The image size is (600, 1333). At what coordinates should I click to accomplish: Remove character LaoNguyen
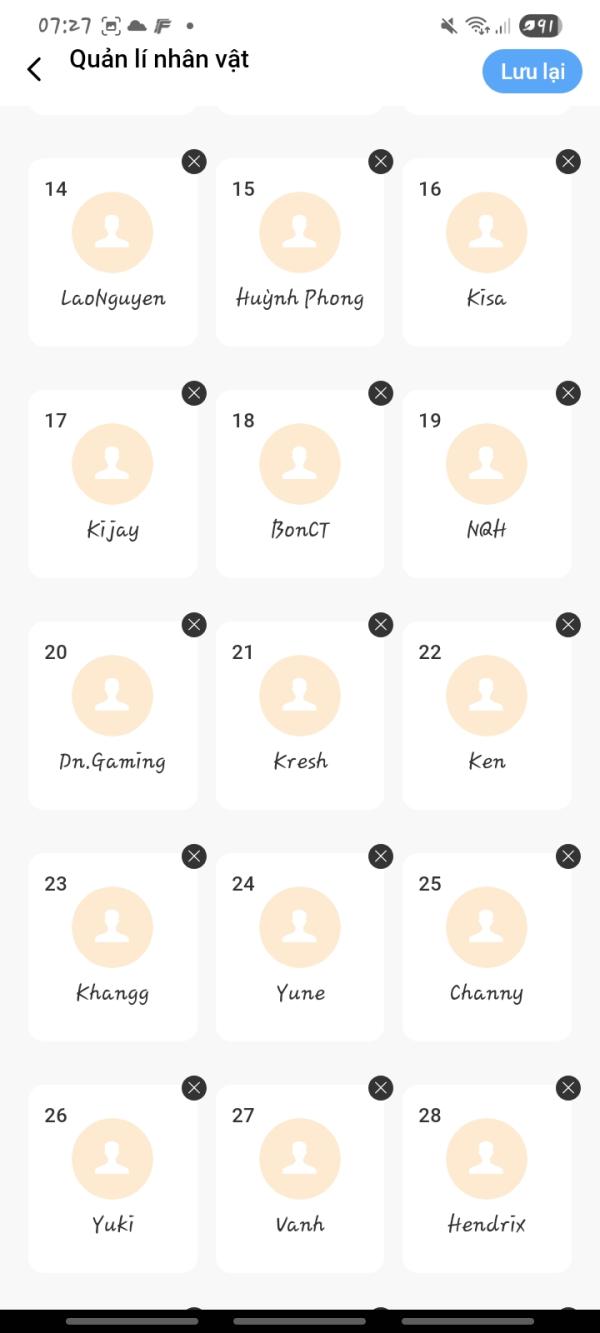coord(194,161)
